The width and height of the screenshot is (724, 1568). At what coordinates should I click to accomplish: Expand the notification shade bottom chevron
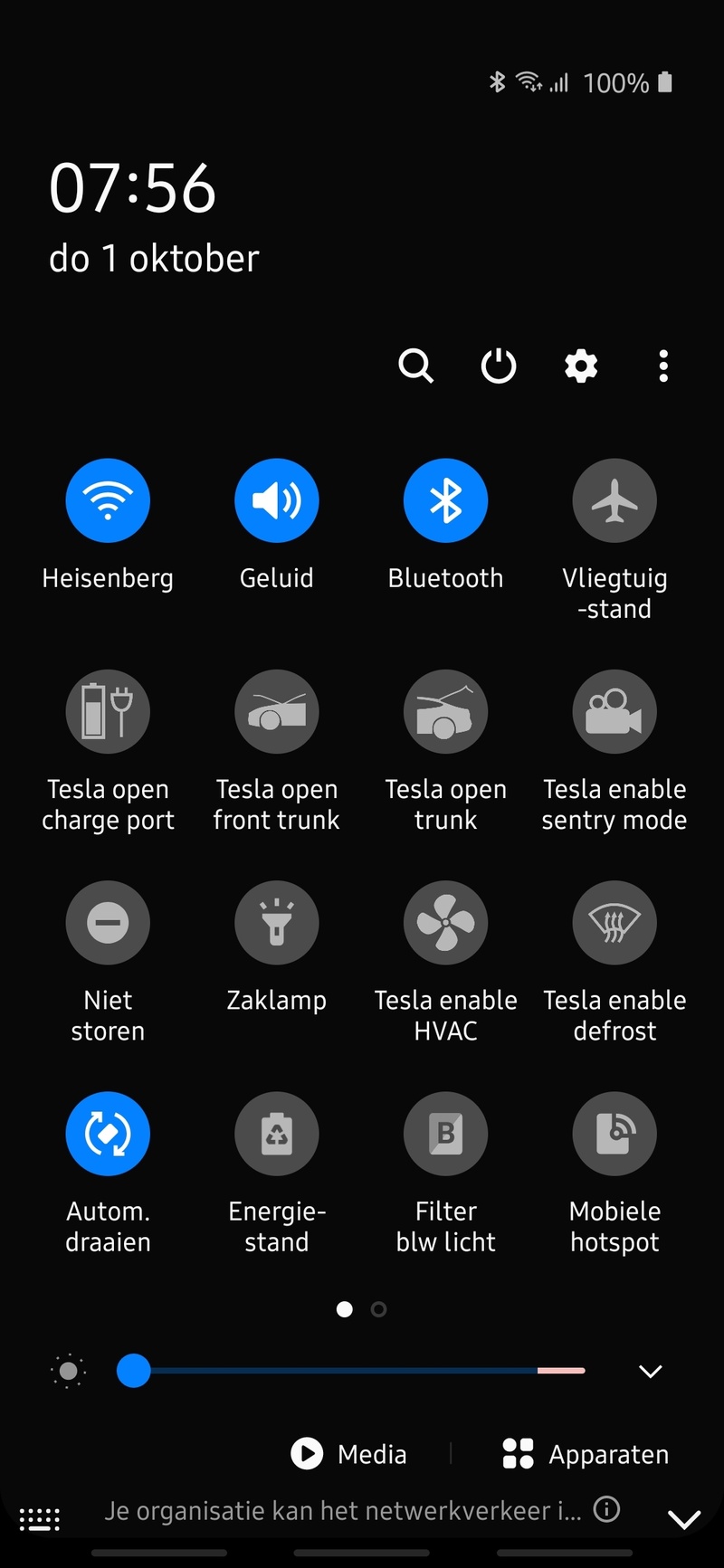point(685,1518)
